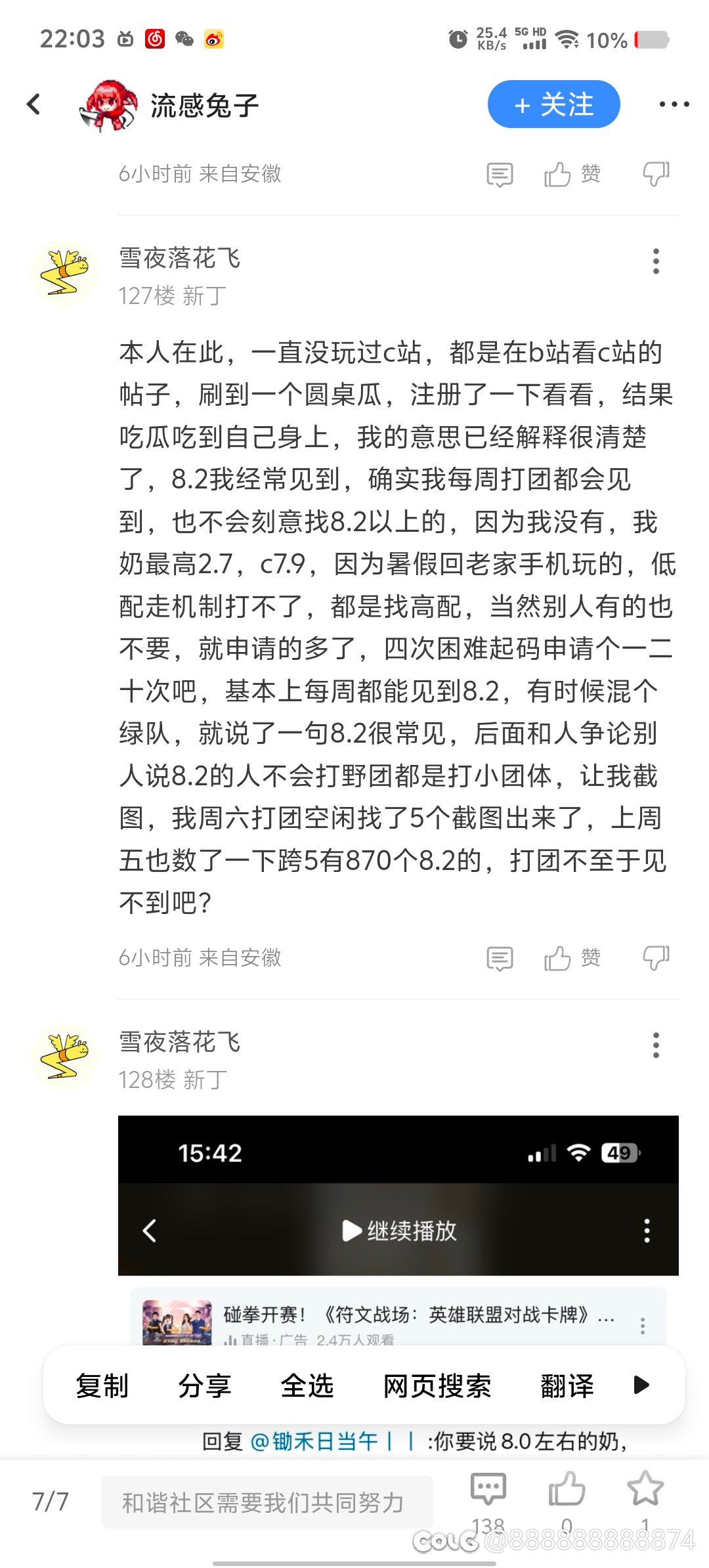Reply to the floor 127 comment
The image size is (709, 1568).
[500, 959]
